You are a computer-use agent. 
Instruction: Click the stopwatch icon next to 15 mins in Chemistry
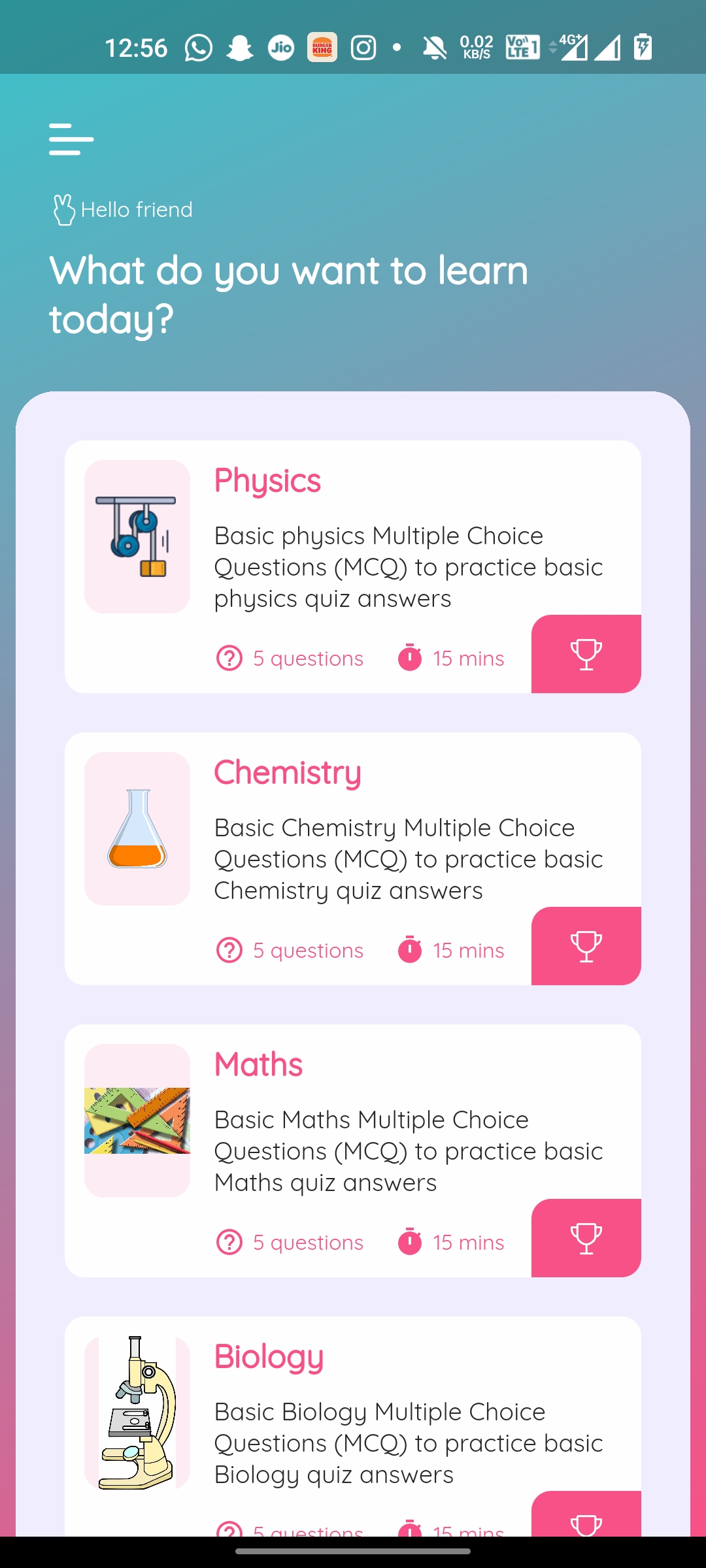coord(410,950)
